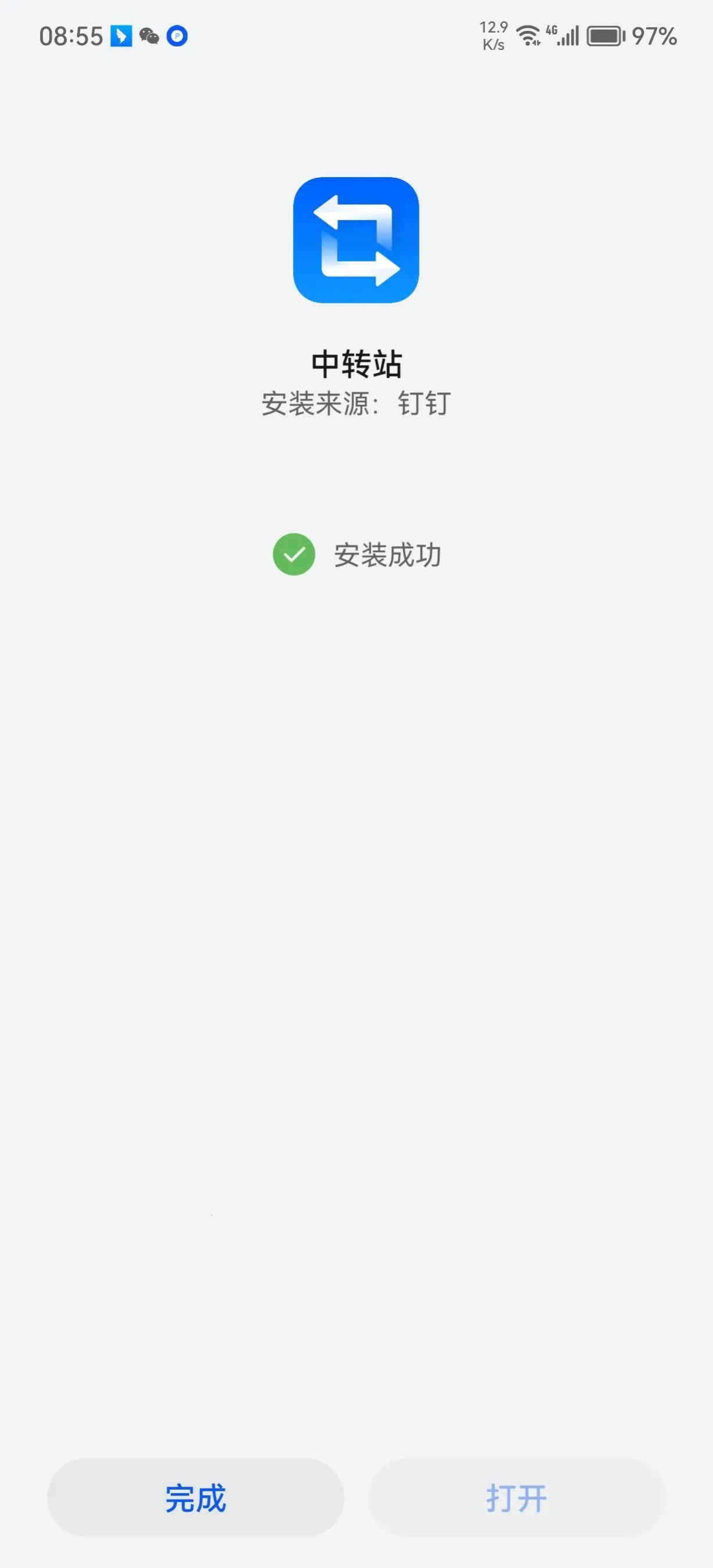Tap the cellular signal bars icon

pyautogui.click(x=568, y=37)
